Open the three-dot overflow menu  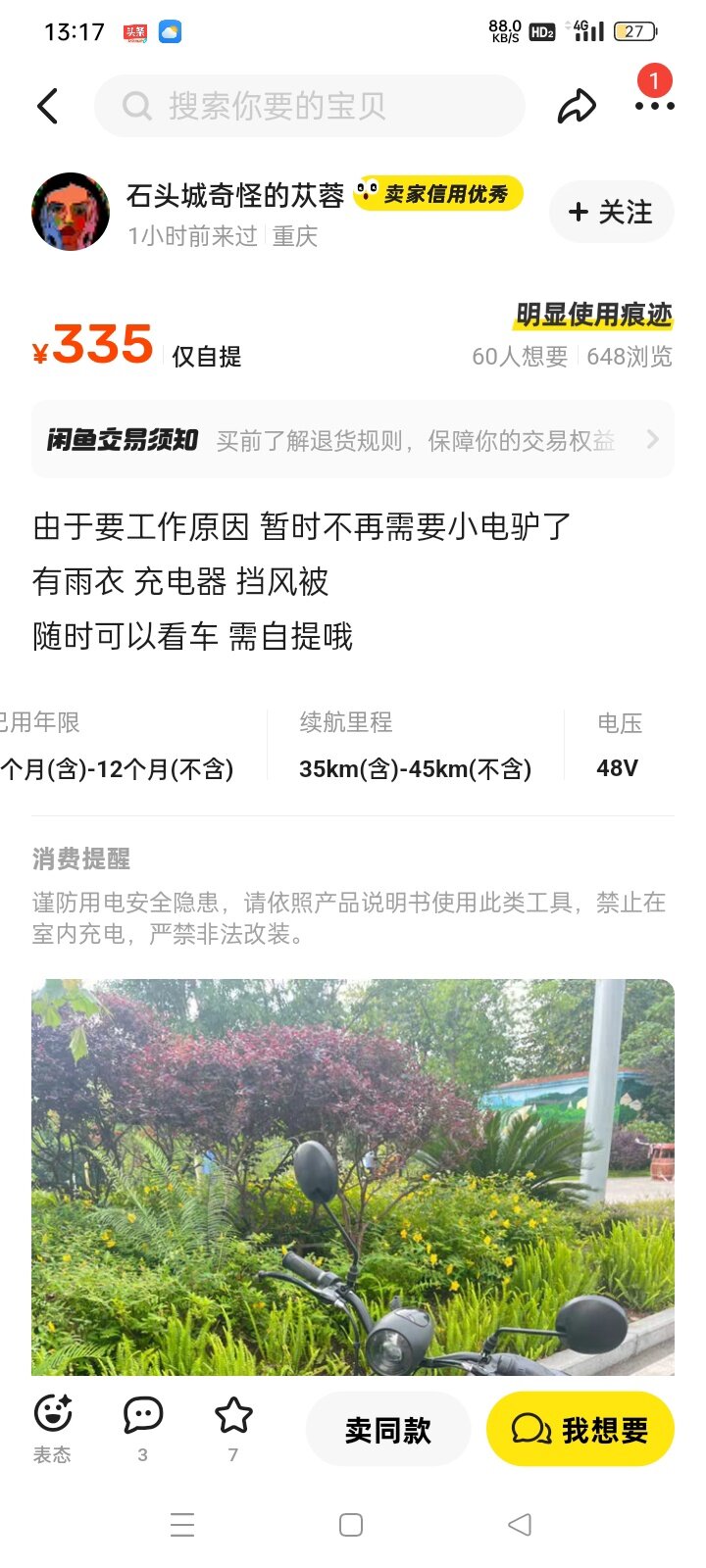pos(654,106)
